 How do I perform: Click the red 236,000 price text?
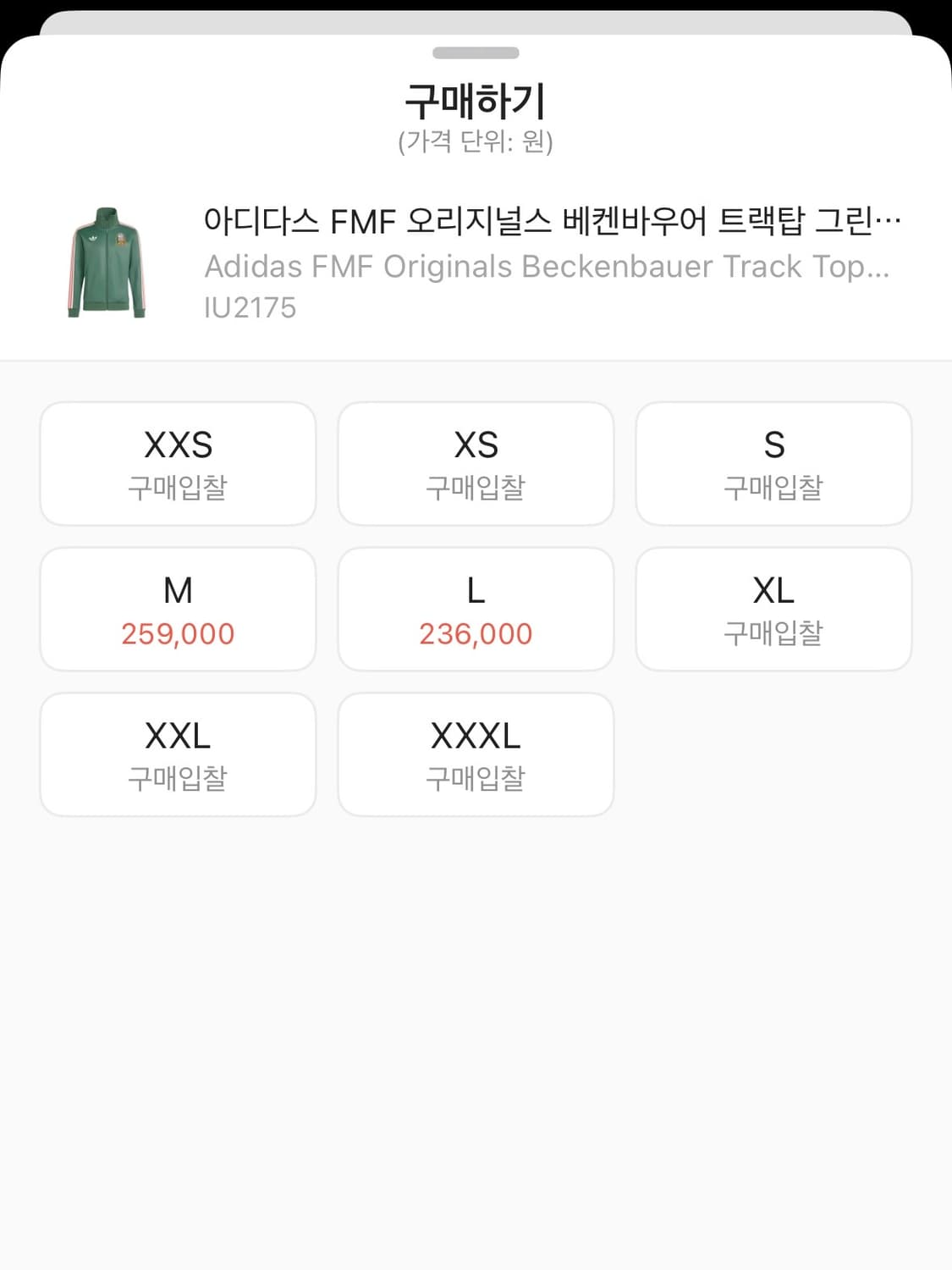pos(476,633)
